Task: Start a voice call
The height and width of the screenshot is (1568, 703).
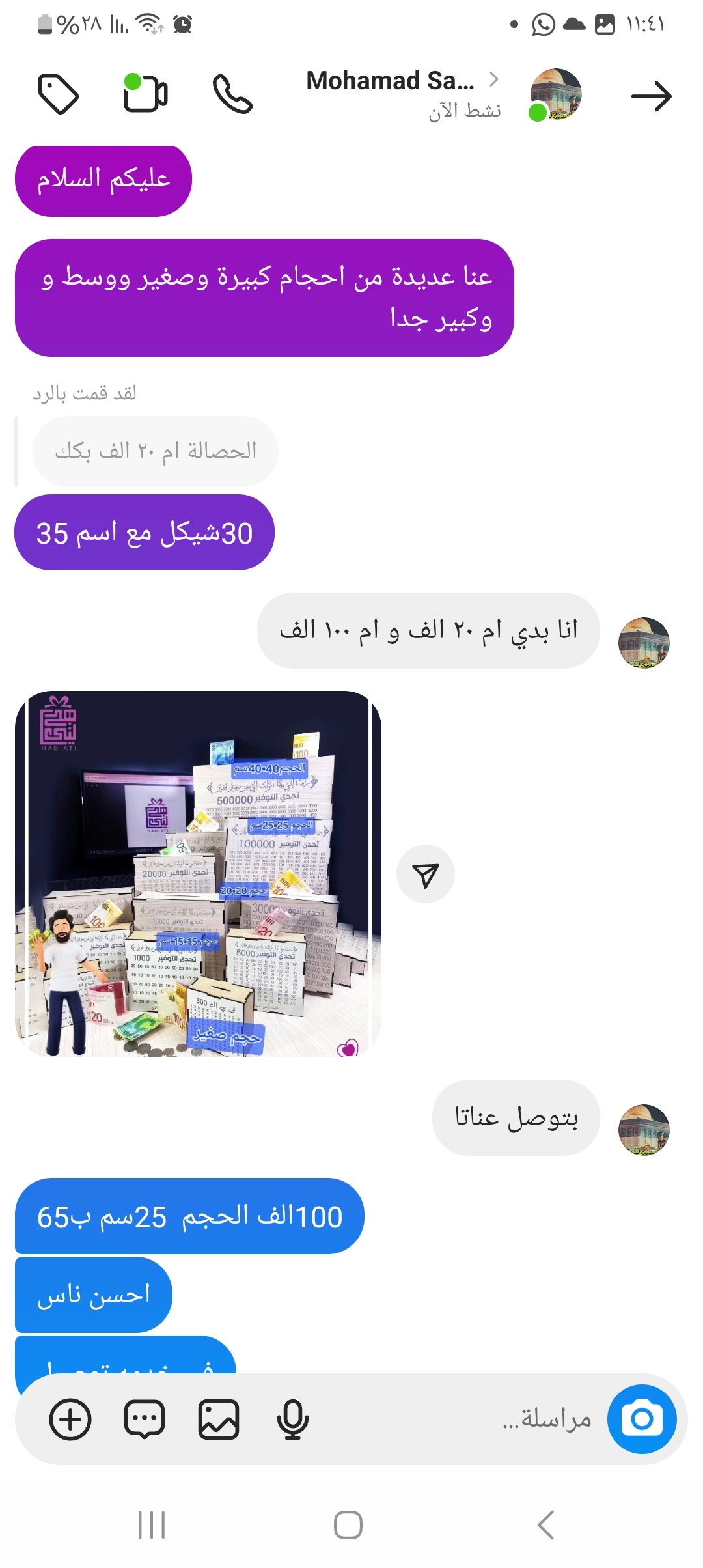Action: [x=232, y=95]
